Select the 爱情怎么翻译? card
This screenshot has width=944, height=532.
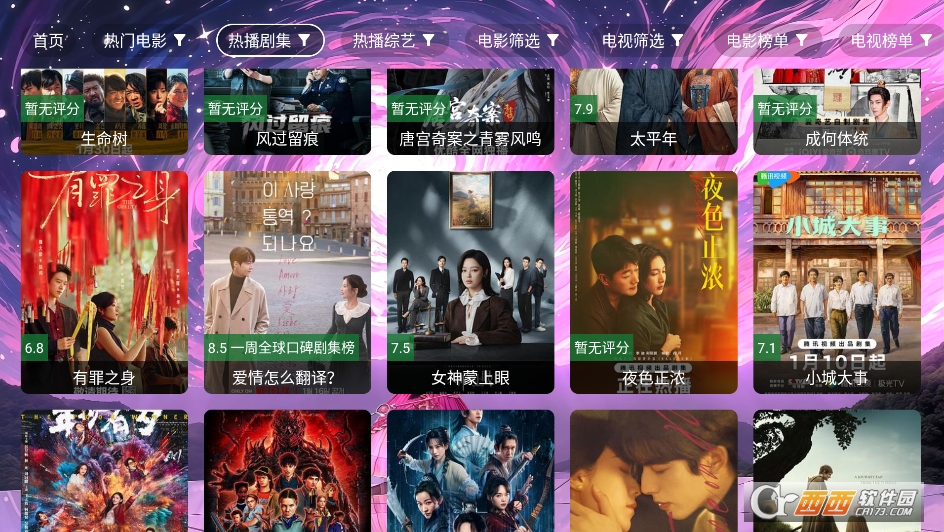[x=287, y=282]
